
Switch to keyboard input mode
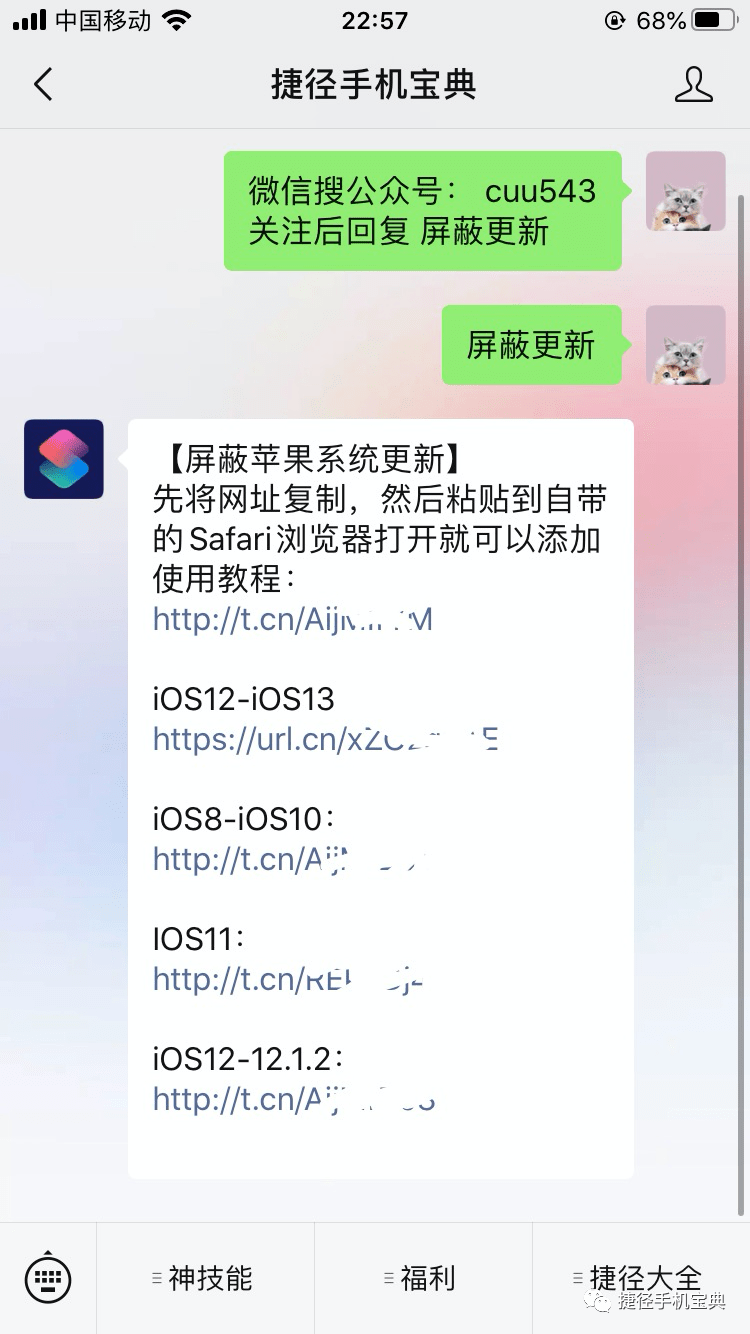47,1277
